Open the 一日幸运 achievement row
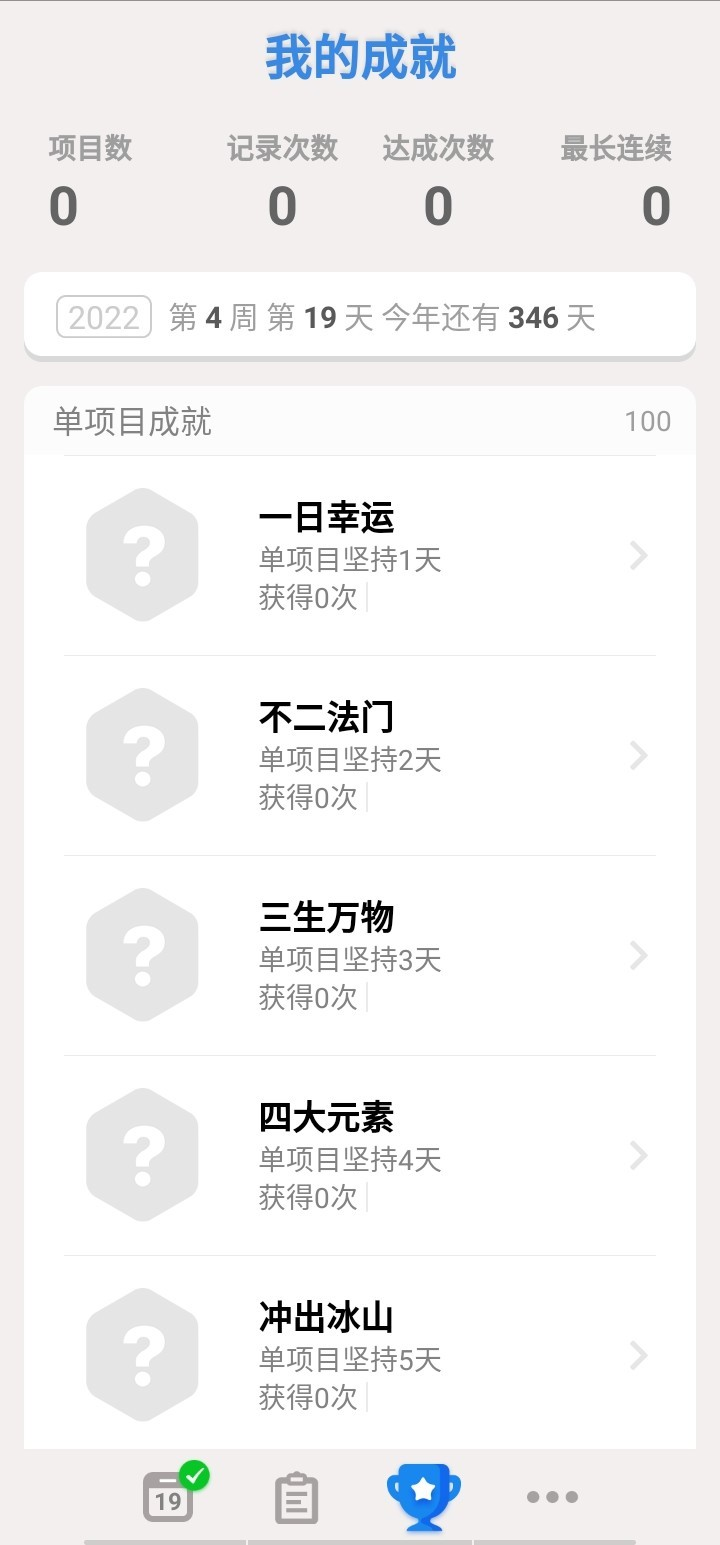720x1545 pixels. tap(360, 556)
